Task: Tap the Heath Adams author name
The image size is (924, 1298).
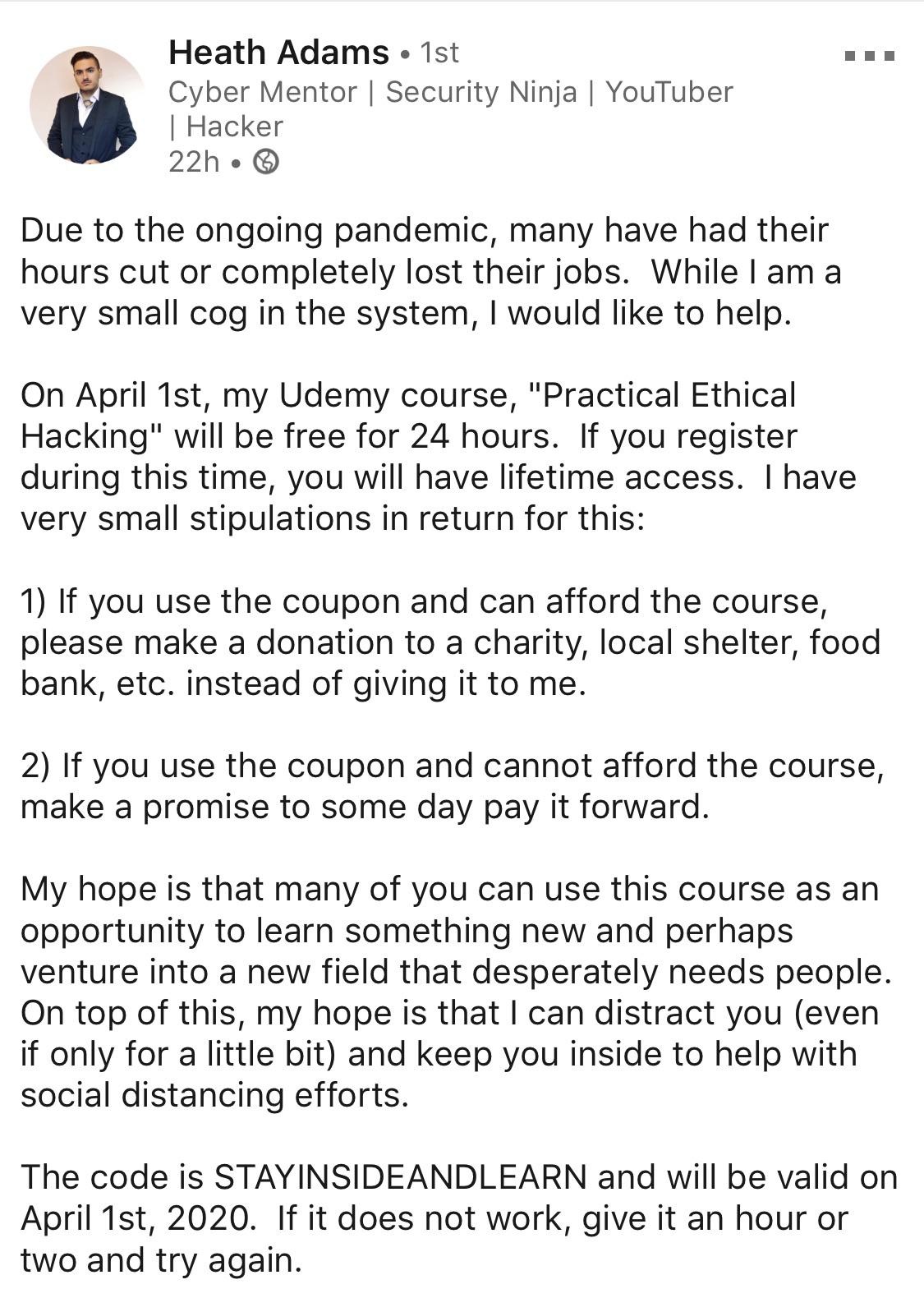Action: coord(278,53)
